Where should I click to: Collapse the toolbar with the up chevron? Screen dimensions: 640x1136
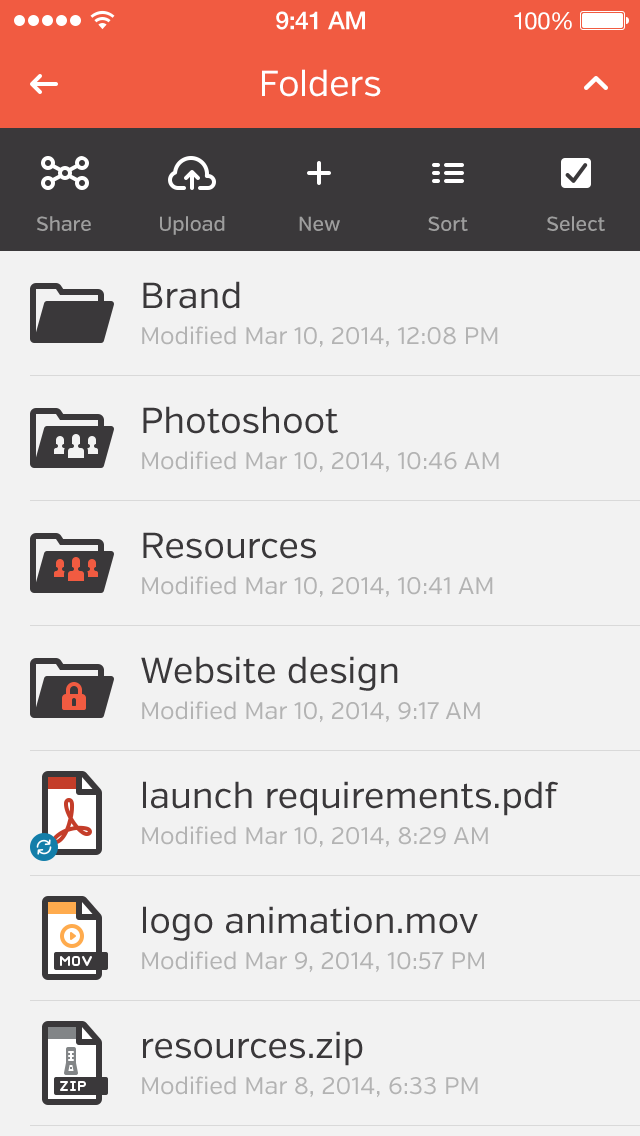(x=596, y=84)
